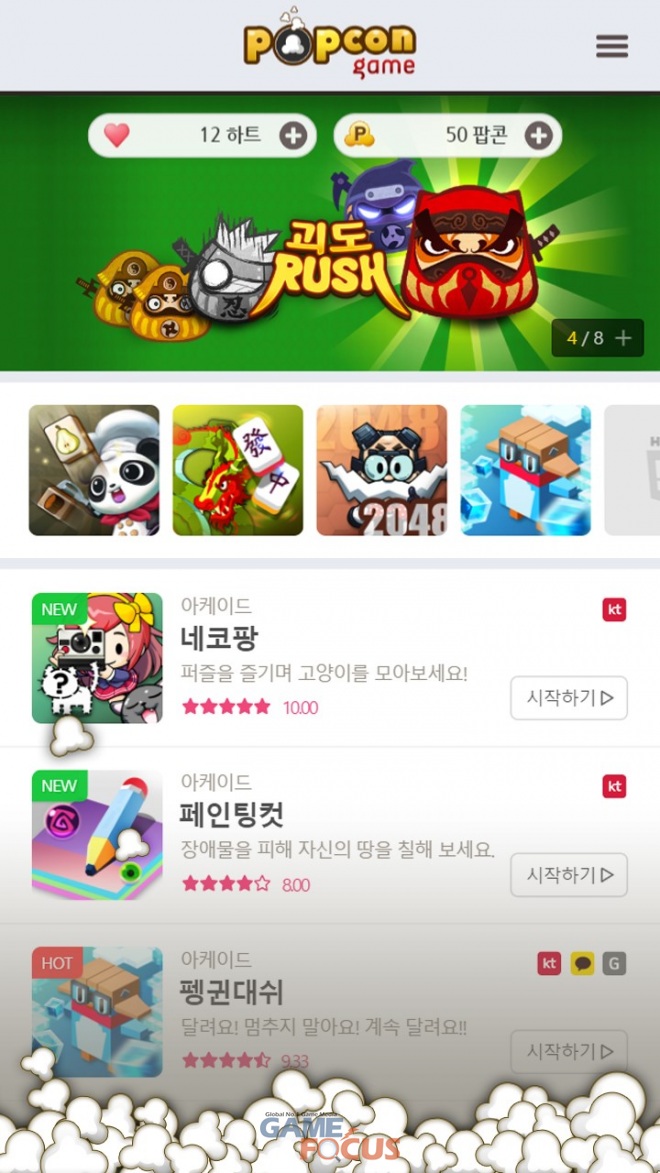Open the panda chef game tile
Image resolution: width=660 pixels, height=1173 pixels.
tap(94, 470)
